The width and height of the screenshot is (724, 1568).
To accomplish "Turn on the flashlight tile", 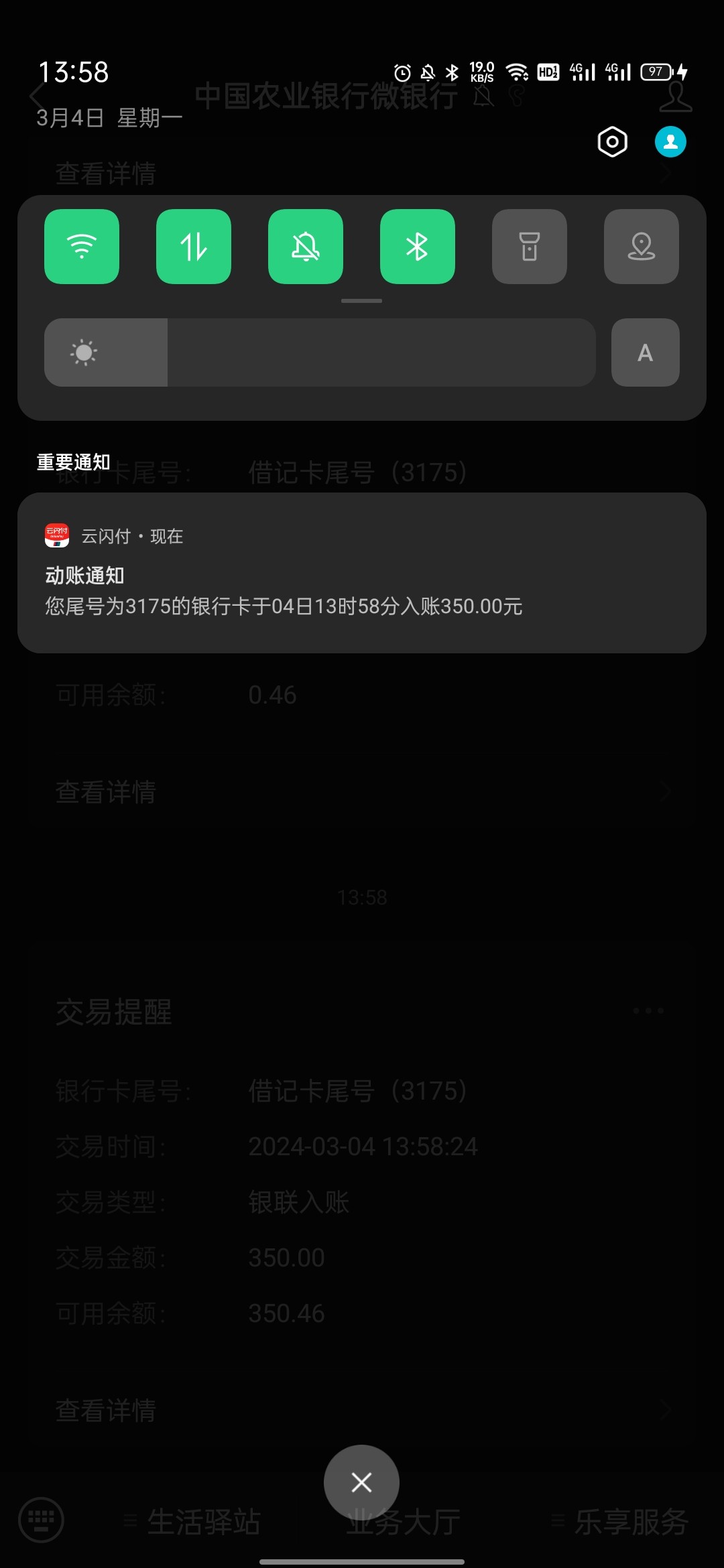I will point(530,247).
